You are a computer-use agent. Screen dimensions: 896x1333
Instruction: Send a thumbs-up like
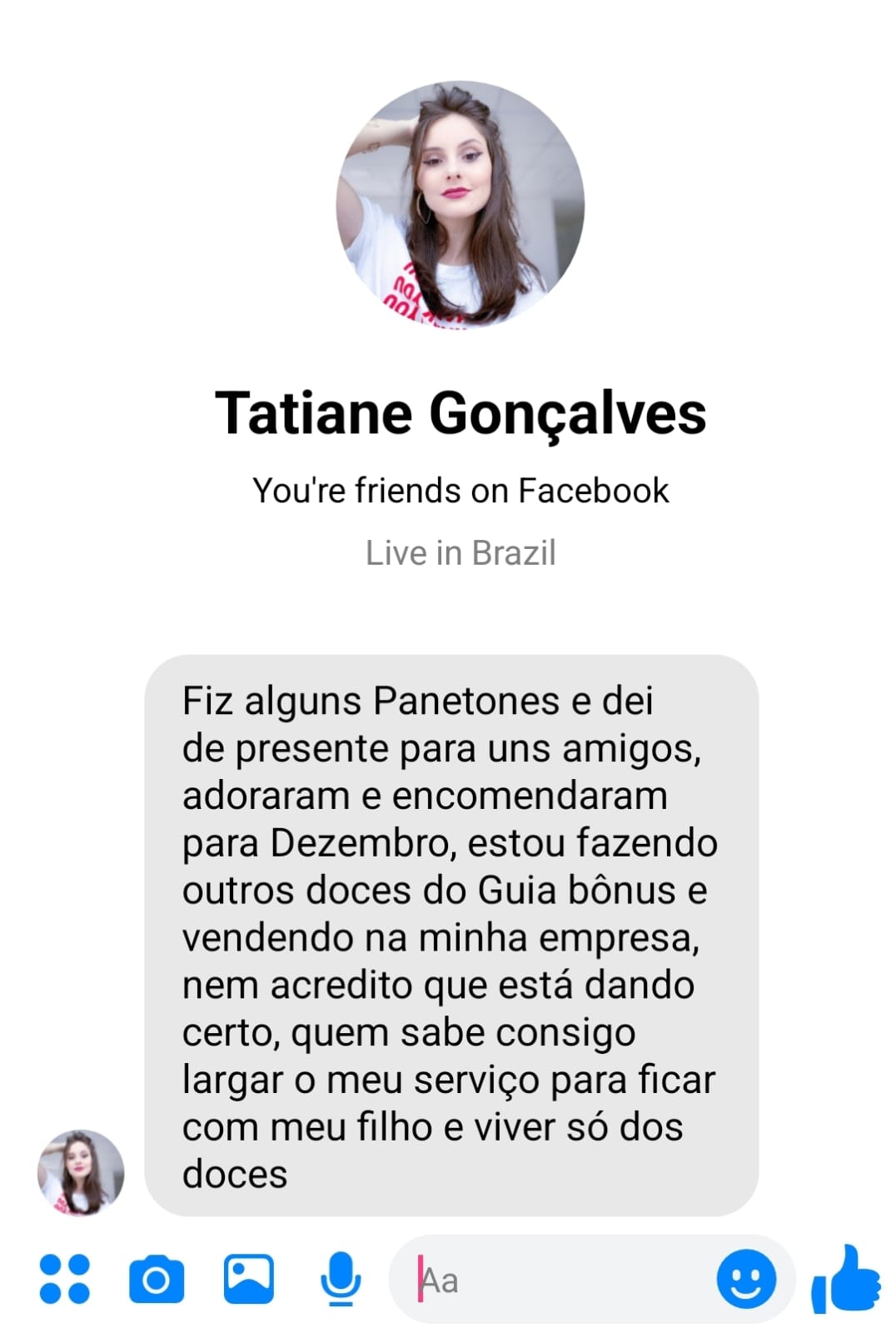click(x=845, y=1279)
